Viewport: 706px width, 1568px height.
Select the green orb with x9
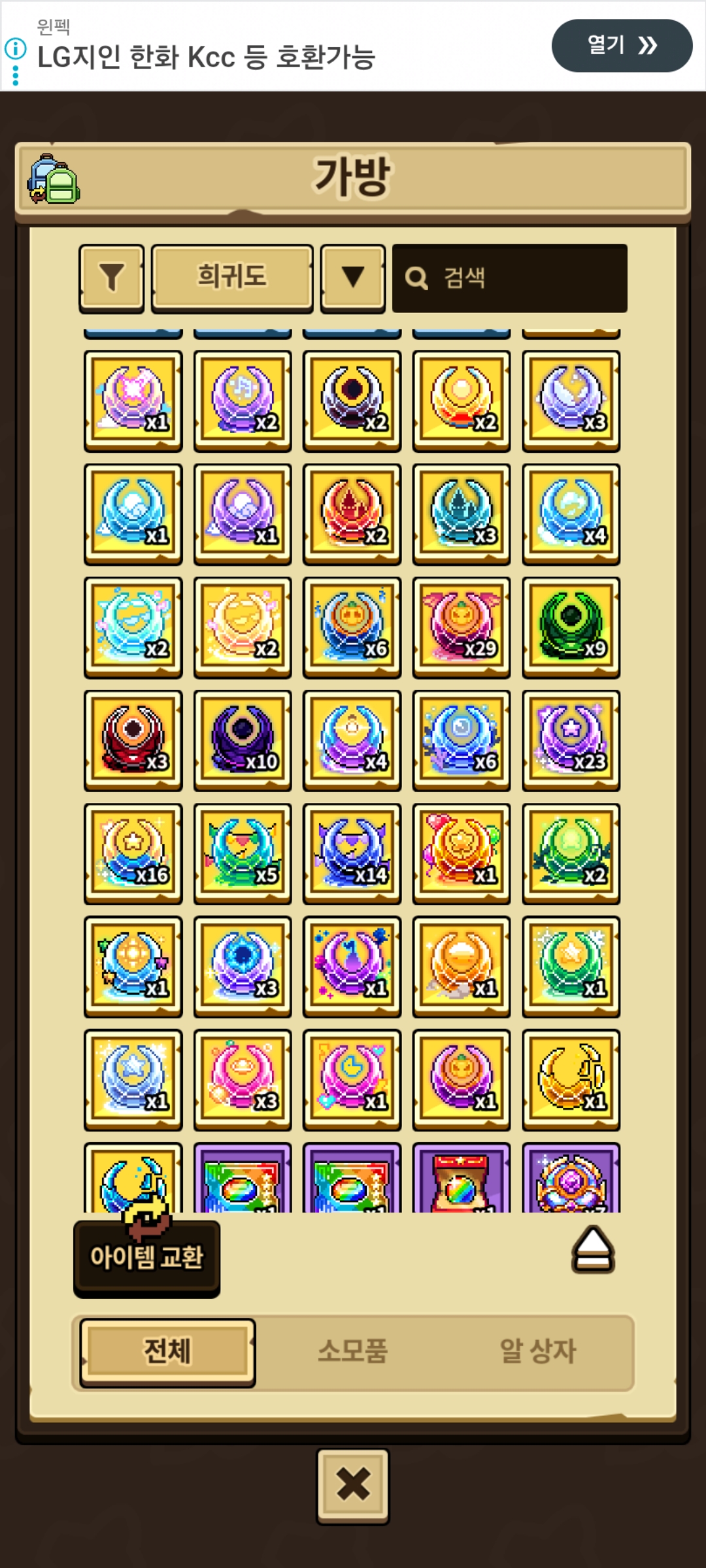[571, 627]
